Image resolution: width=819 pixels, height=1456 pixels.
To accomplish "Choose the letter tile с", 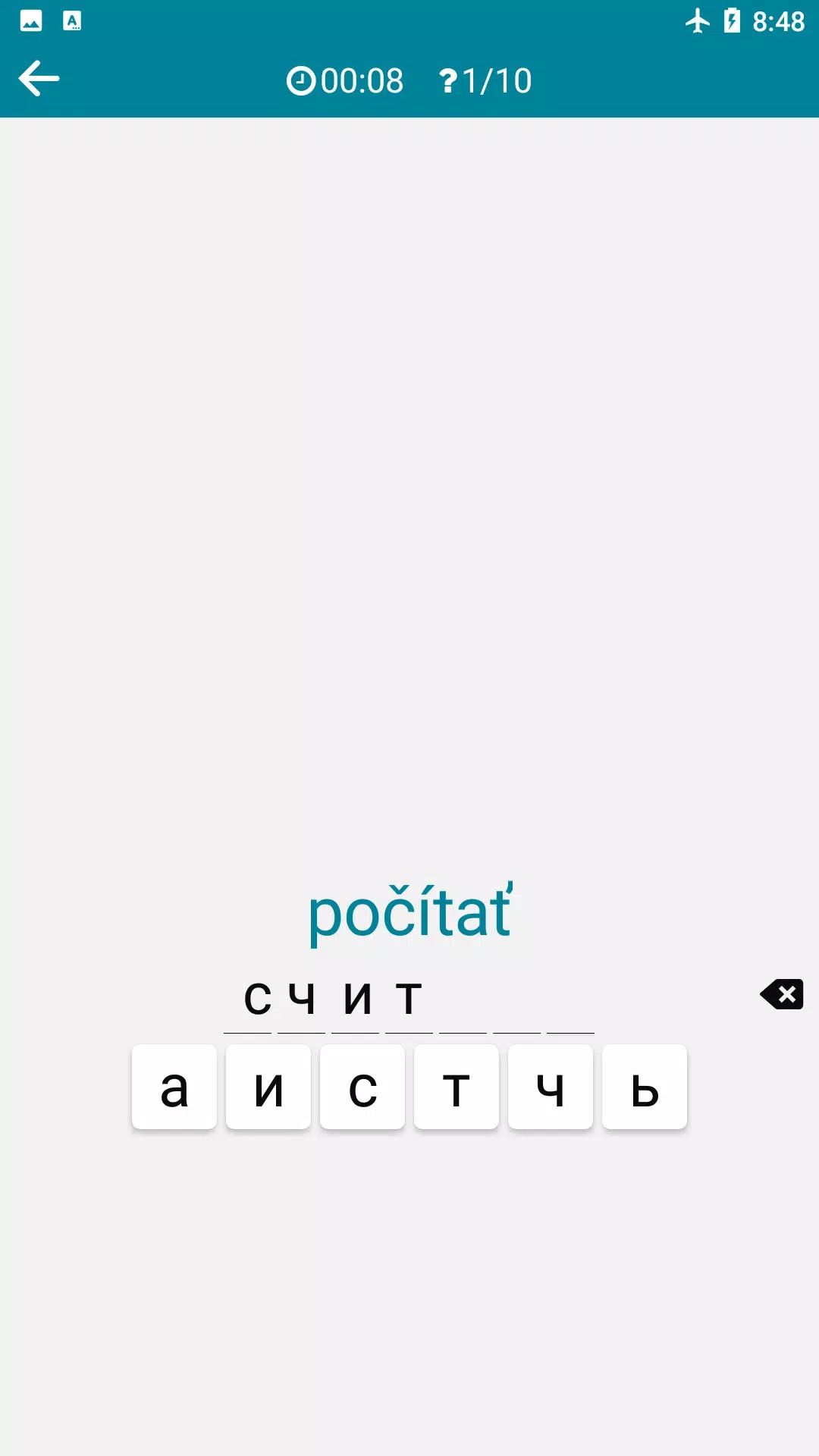I will tap(362, 1087).
